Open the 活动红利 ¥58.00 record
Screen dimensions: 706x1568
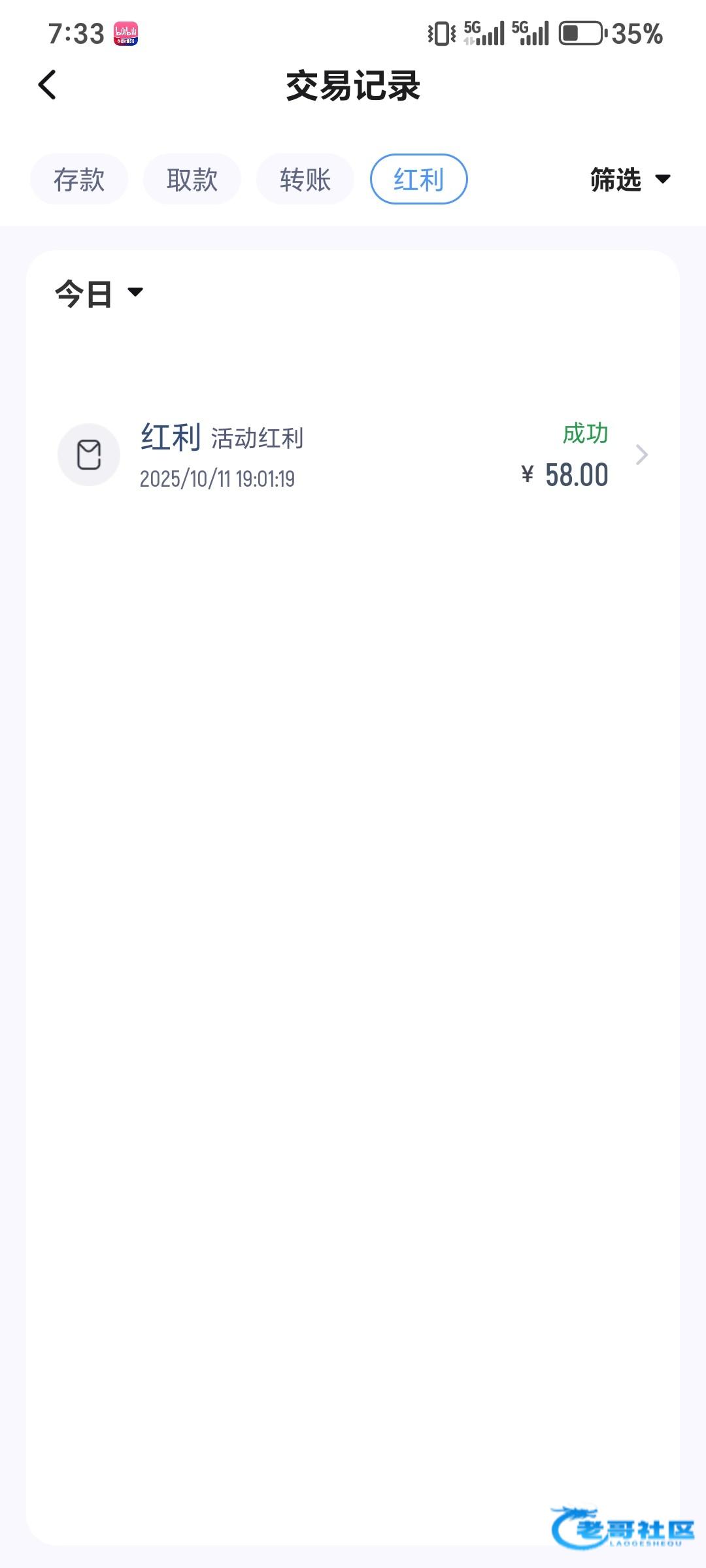tap(353, 455)
